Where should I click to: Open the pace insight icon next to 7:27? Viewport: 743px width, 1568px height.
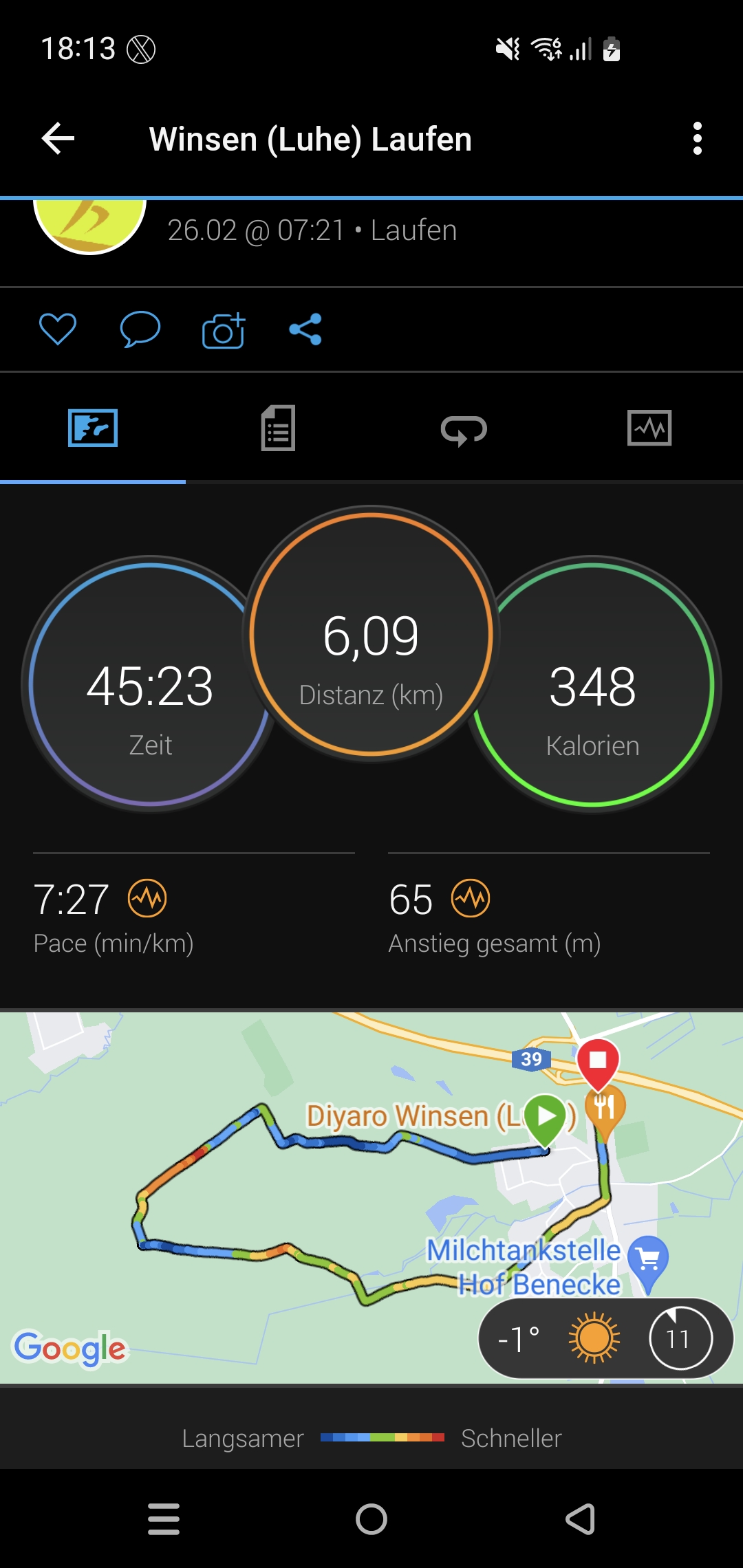(147, 898)
